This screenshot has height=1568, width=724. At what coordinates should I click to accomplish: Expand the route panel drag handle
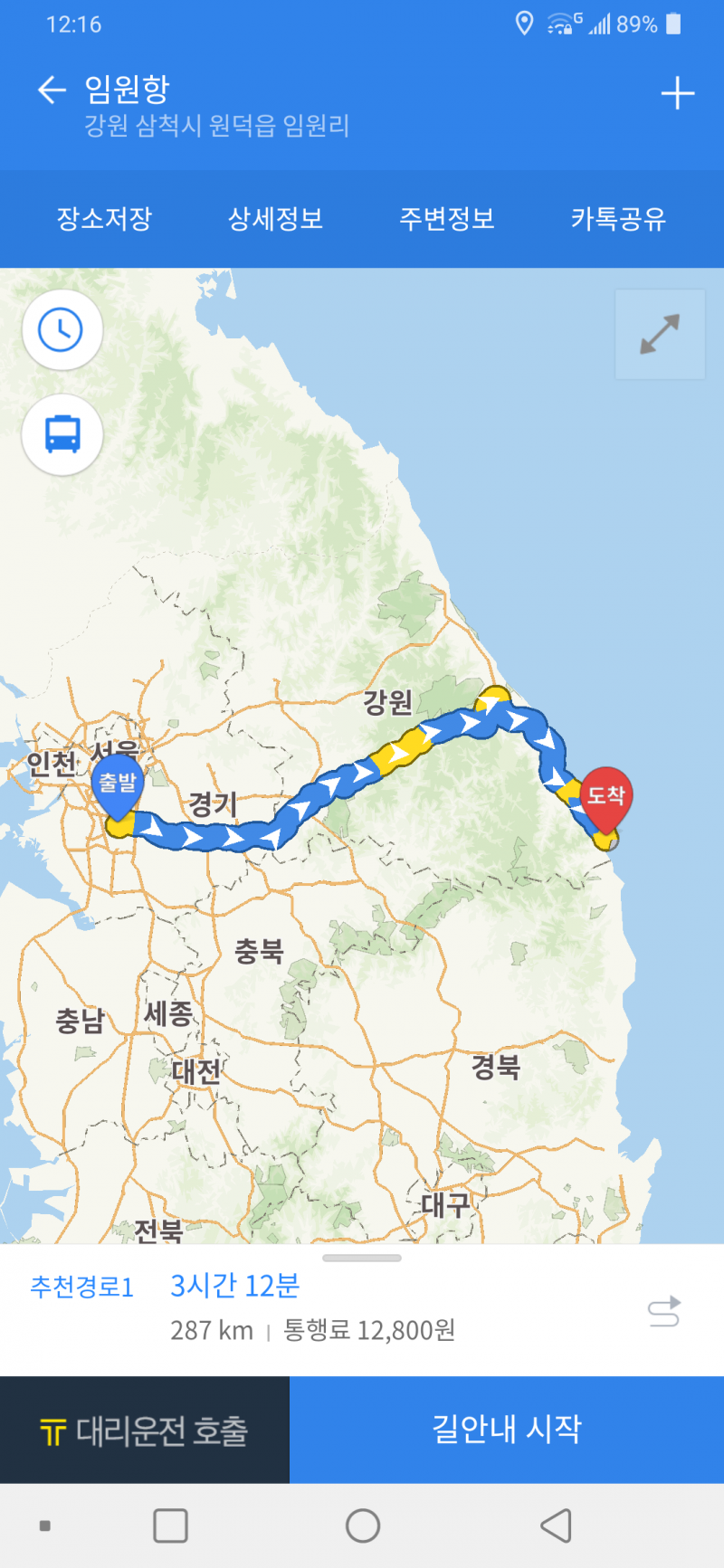click(x=362, y=1258)
